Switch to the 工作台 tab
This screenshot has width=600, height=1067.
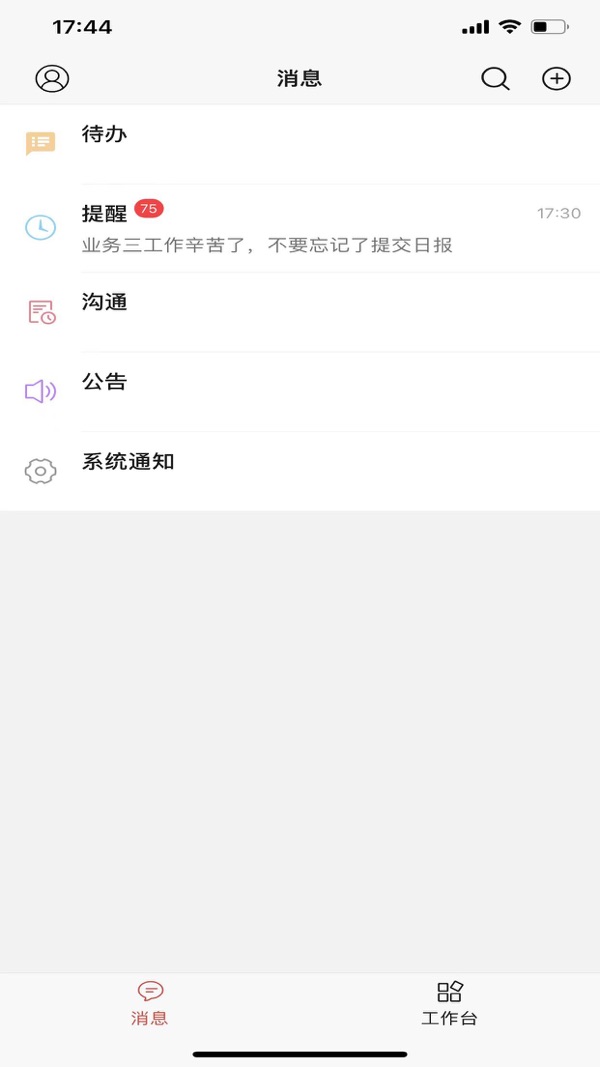tap(449, 1003)
